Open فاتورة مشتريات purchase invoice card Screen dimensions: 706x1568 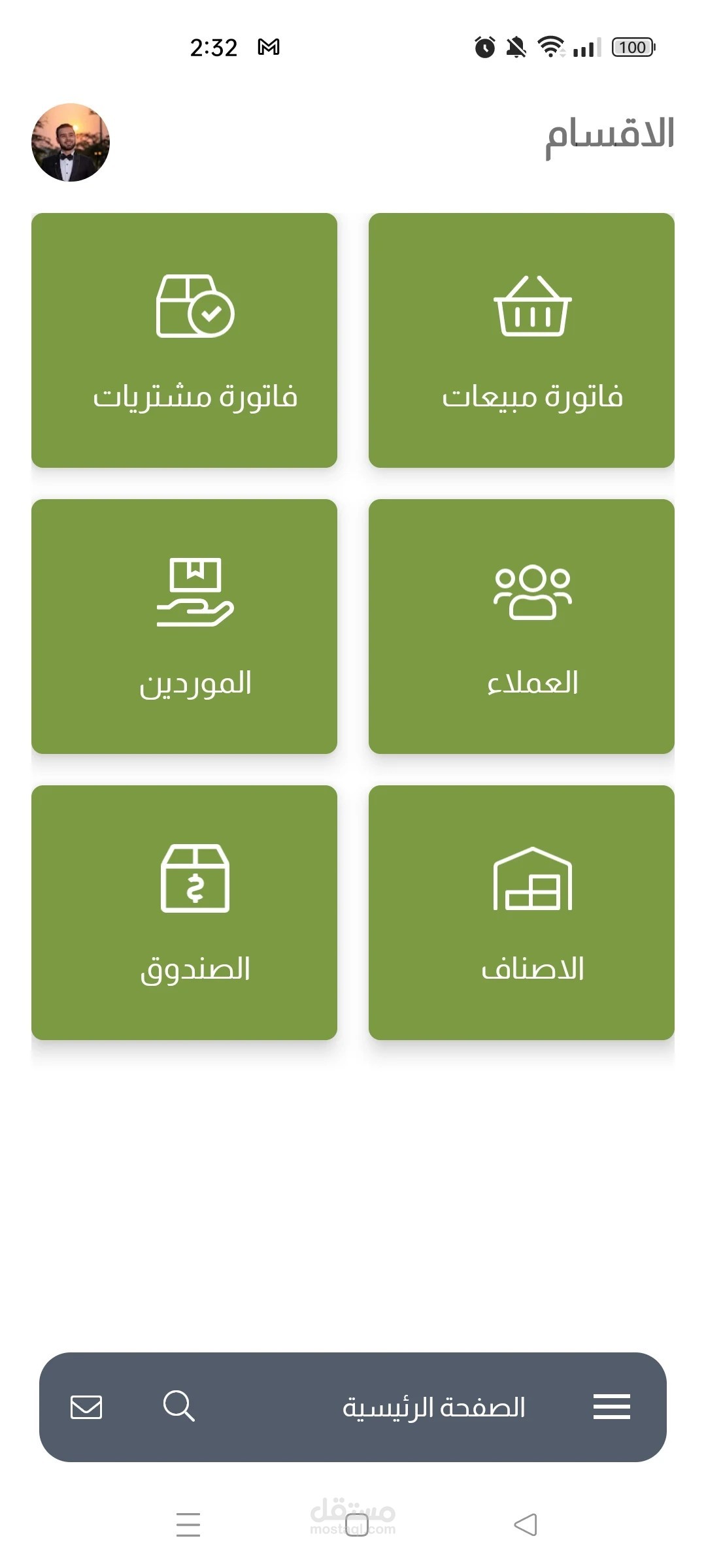[x=184, y=340]
